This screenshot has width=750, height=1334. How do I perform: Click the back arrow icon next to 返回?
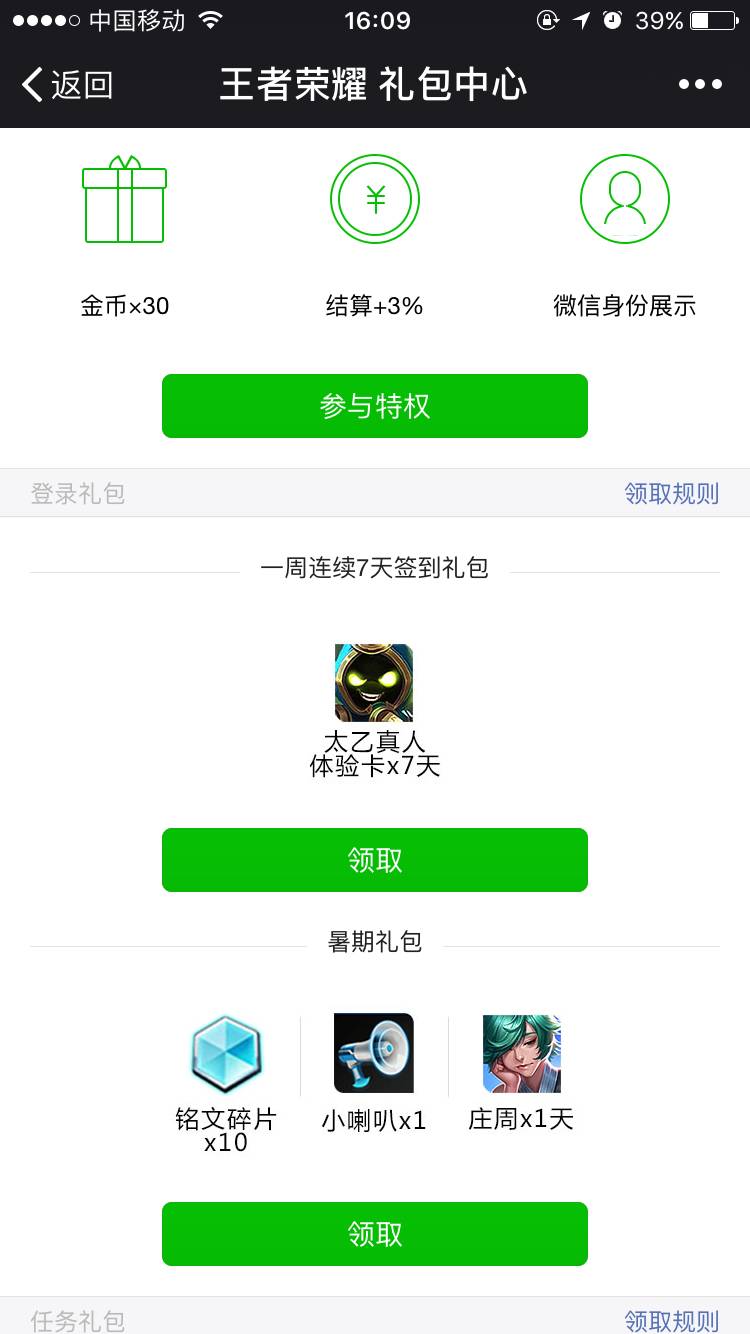[x=32, y=84]
